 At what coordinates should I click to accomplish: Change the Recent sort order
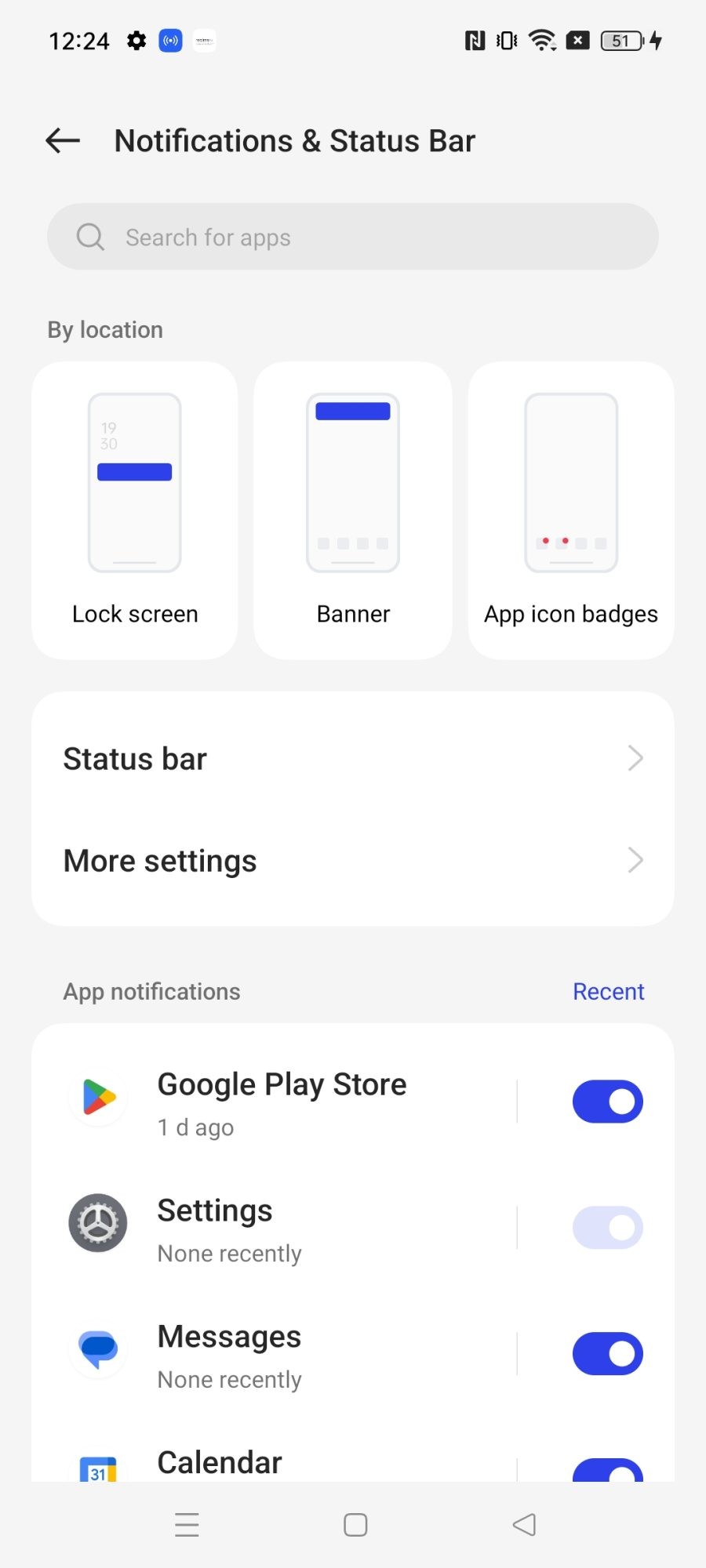coord(608,992)
